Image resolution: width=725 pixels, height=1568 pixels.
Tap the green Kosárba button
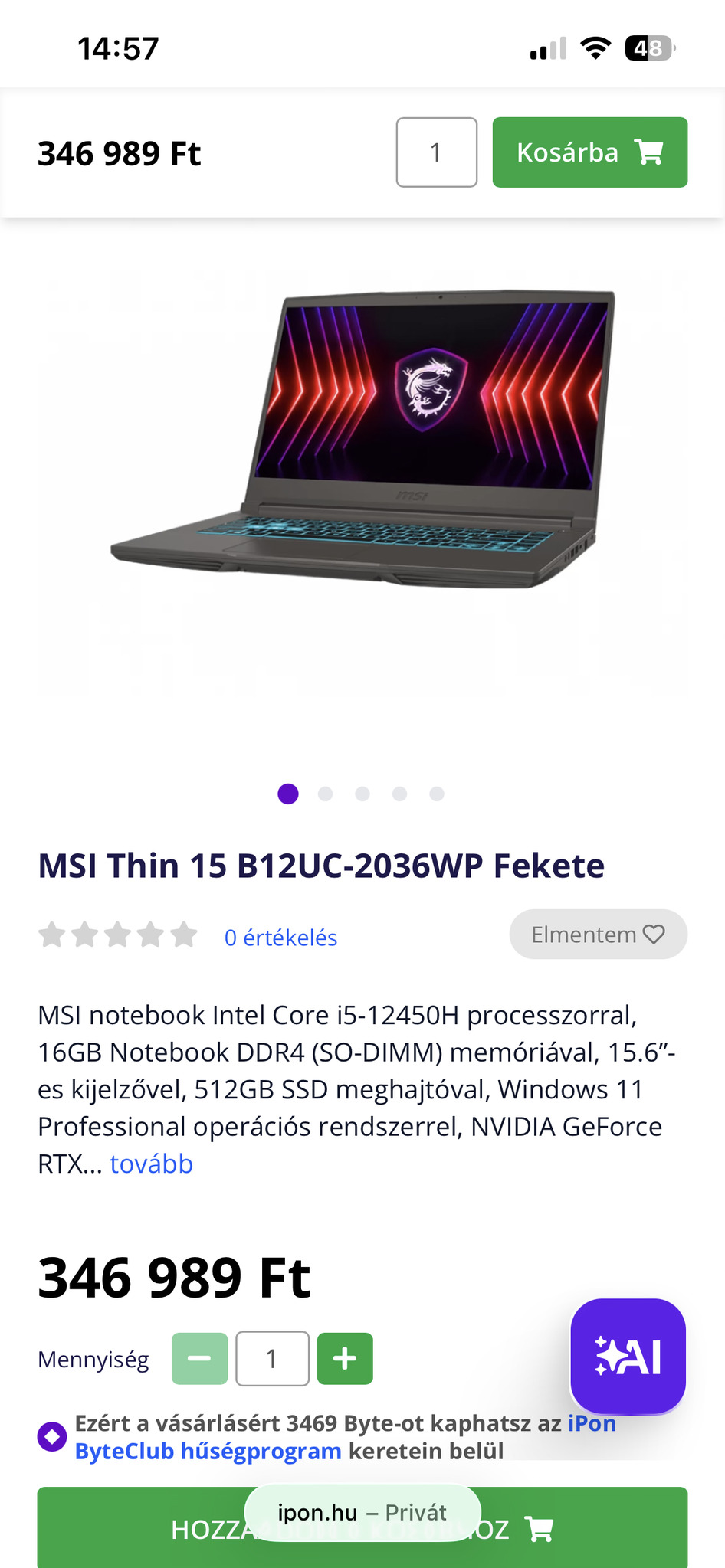[589, 152]
